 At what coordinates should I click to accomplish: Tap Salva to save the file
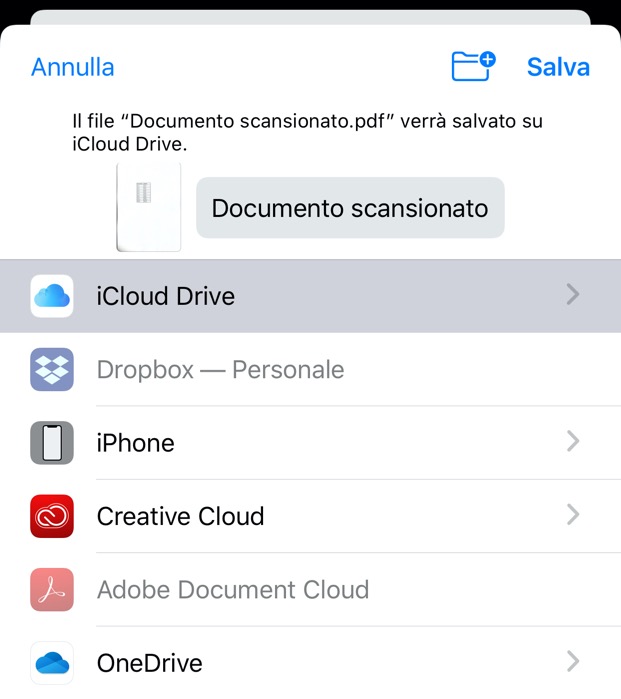pyautogui.click(x=558, y=67)
